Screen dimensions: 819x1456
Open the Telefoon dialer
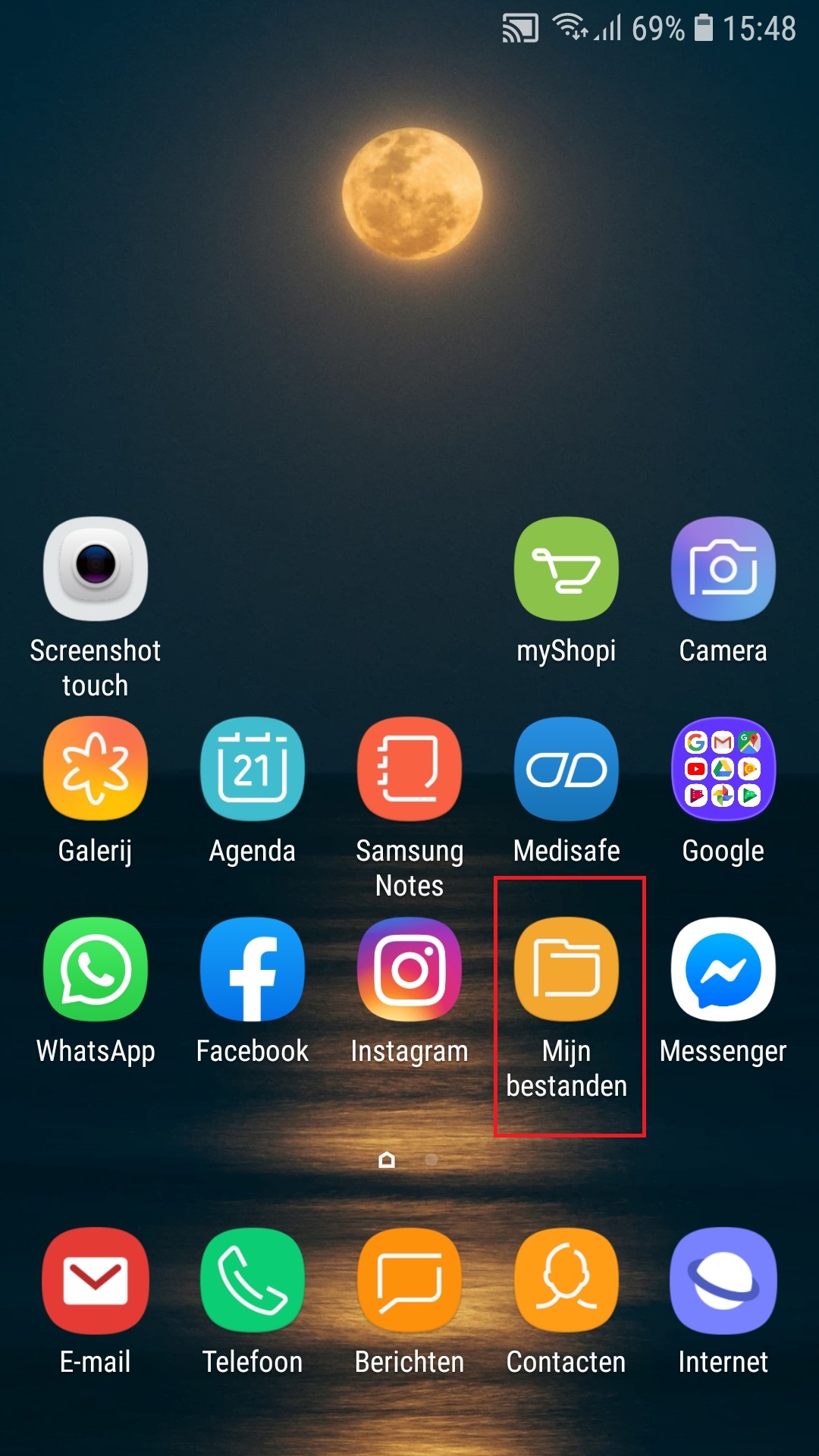pos(253,1280)
